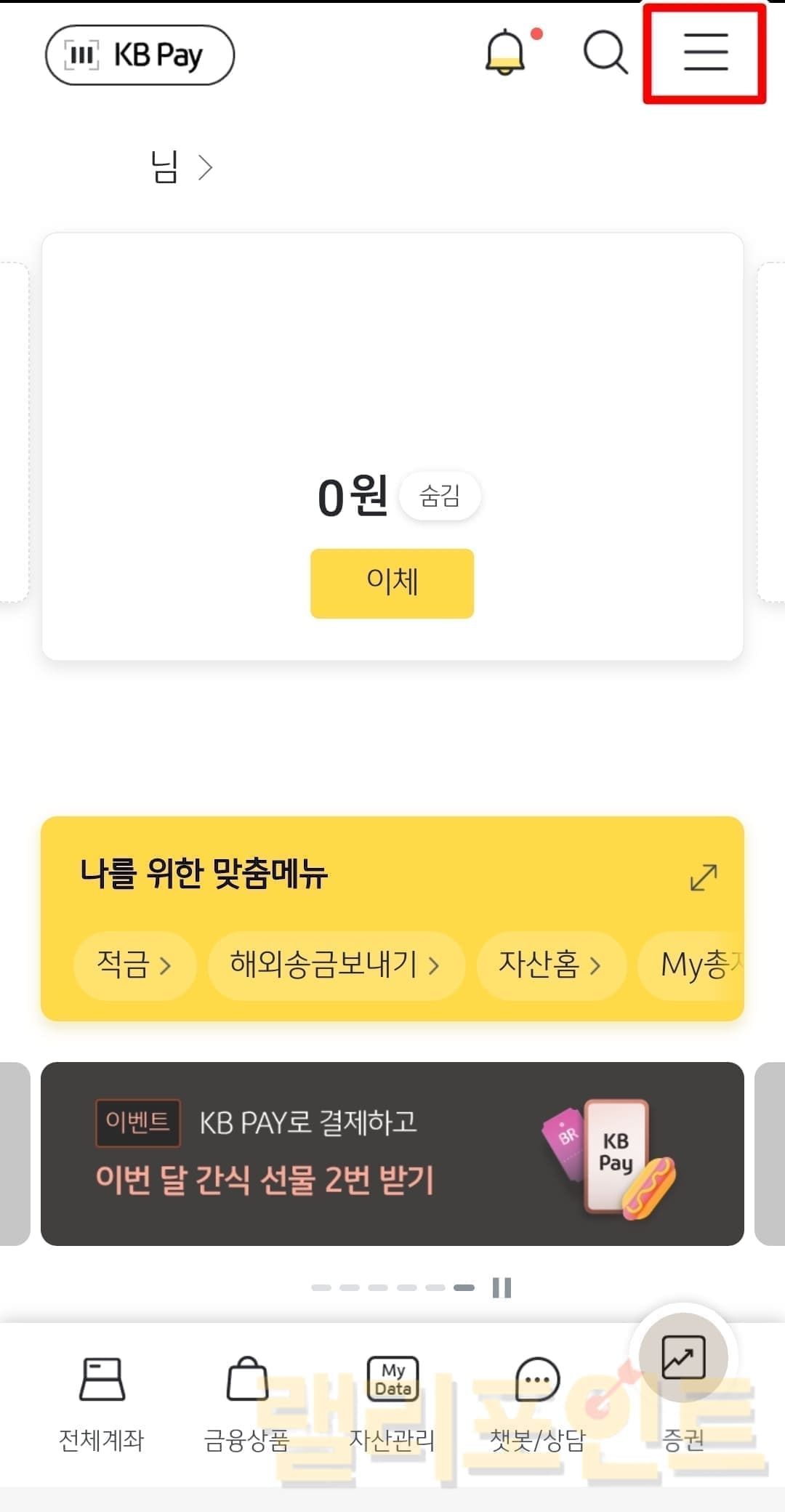Open the KB PAY snack gift event banner
The height and width of the screenshot is (1512, 785).
click(x=392, y=1153)
